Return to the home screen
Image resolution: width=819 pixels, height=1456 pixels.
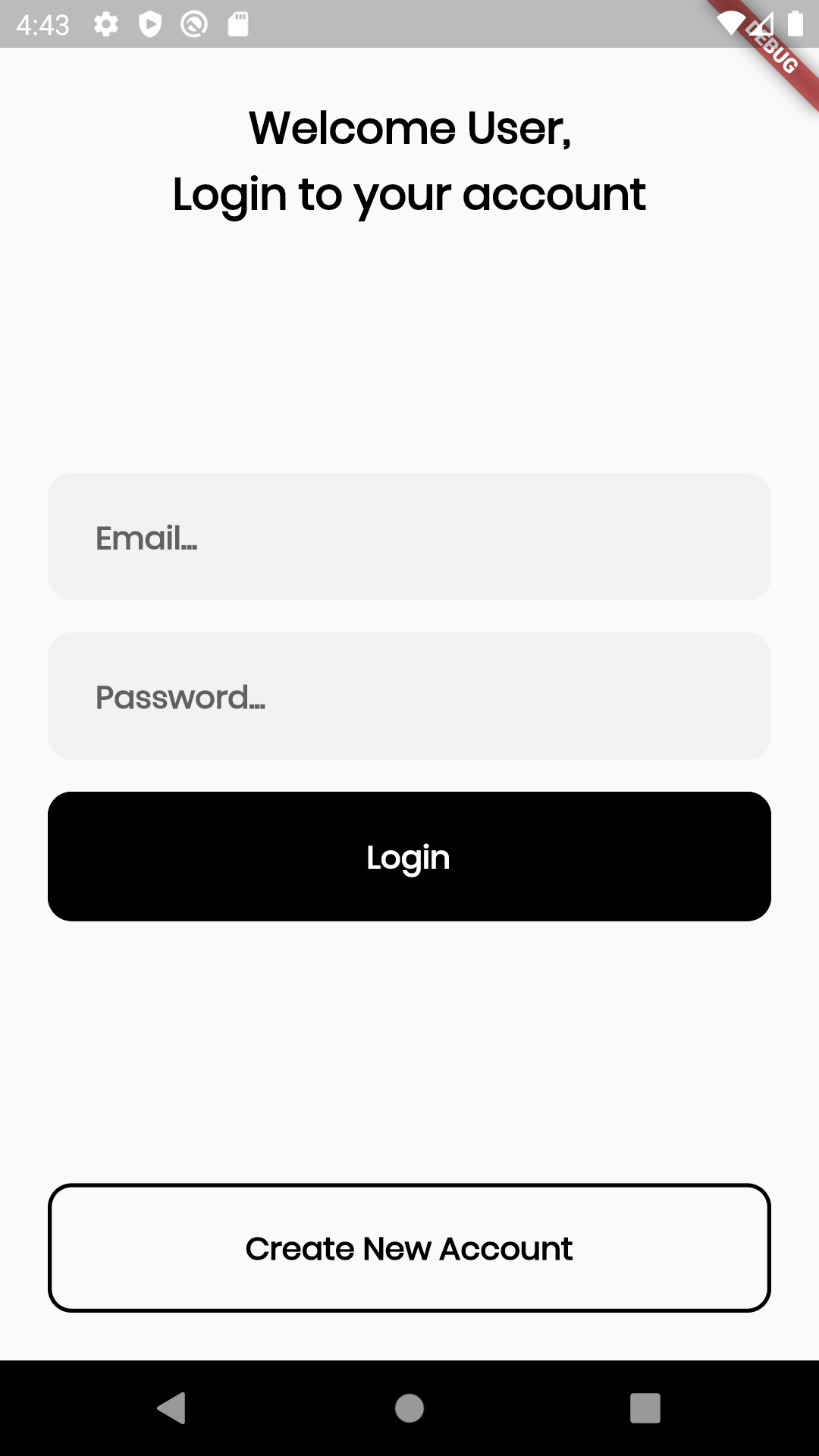[409, 1408]
